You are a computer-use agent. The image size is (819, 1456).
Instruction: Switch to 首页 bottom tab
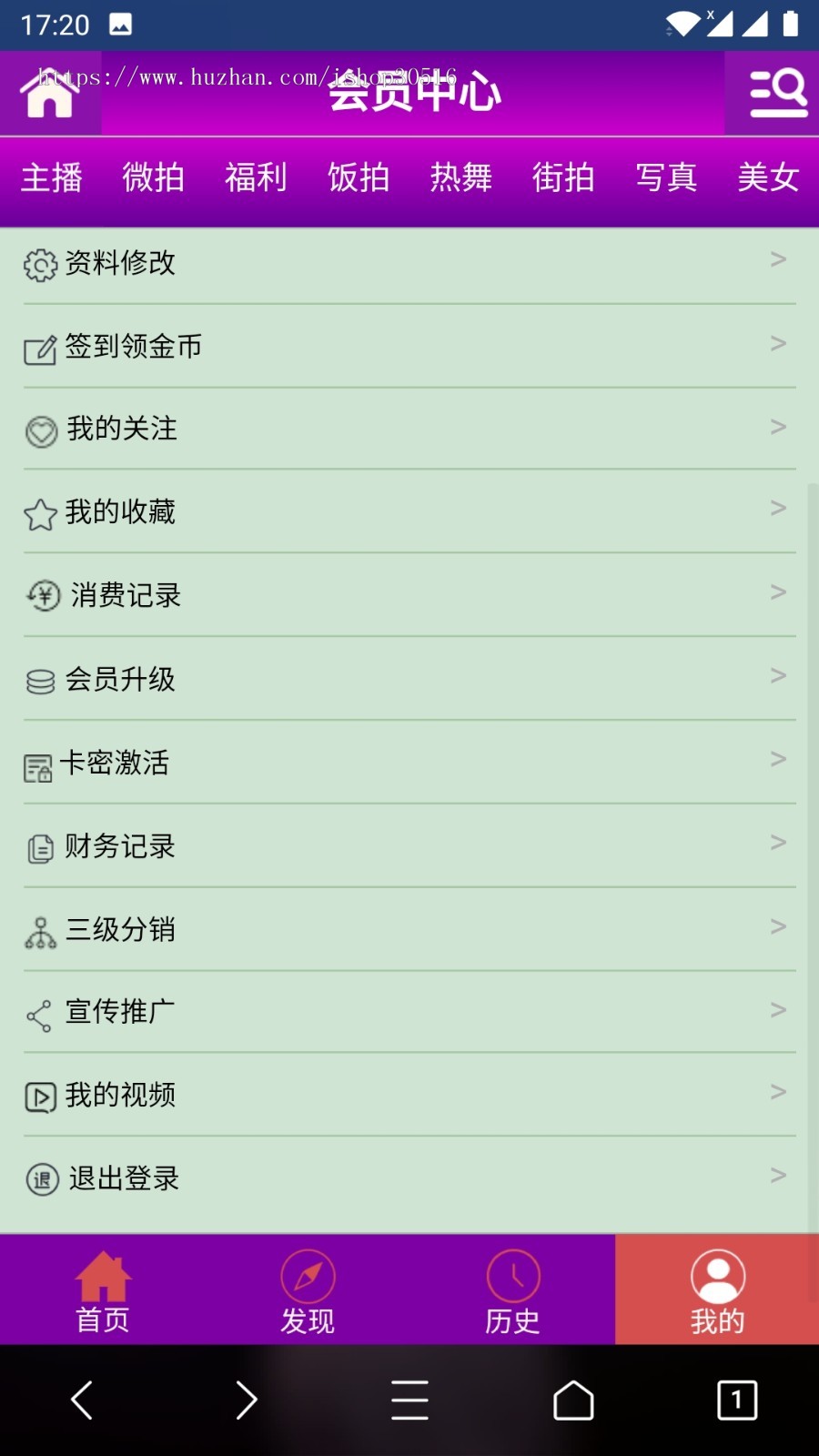pos(103,1290)
